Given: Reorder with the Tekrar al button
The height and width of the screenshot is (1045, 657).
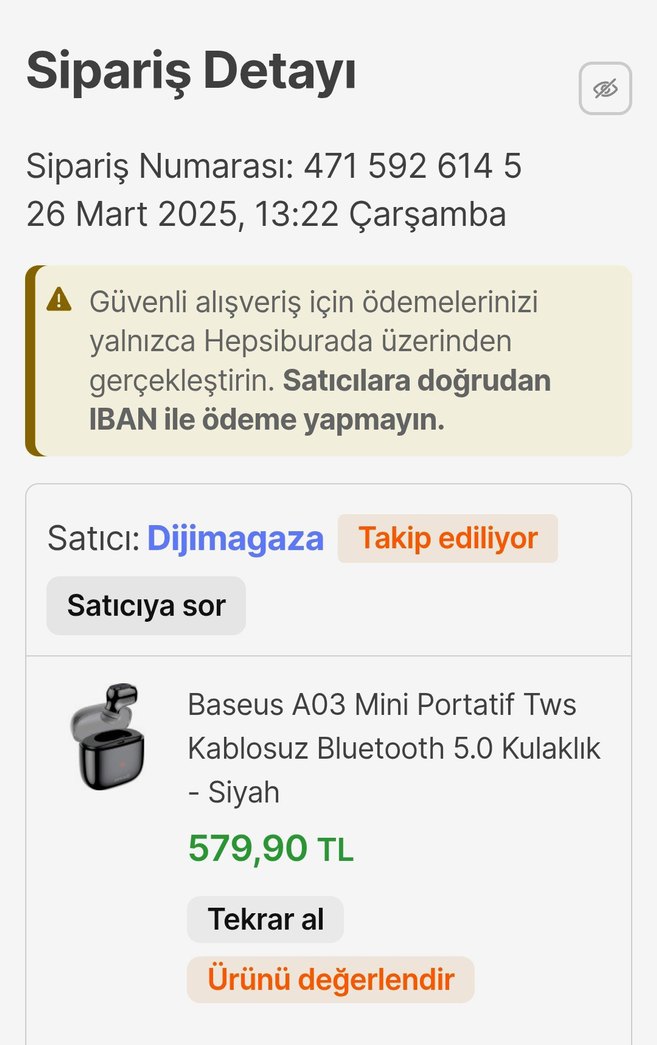Looking at the screenshot, I should pos(265,919).
